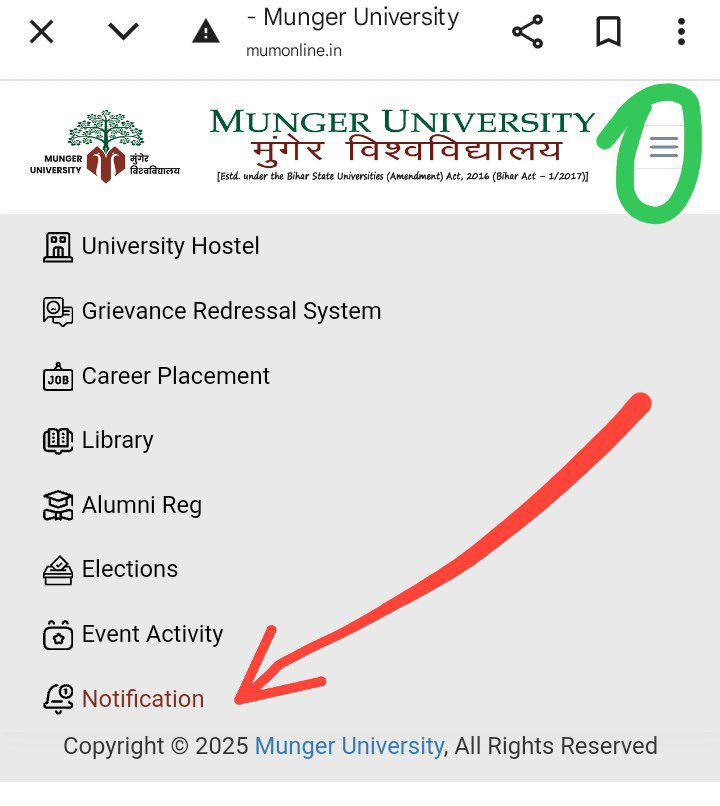The width and height of the screenshot is (720, 806).
Task: Open Event Activity
Action: [x=152, y=634]
